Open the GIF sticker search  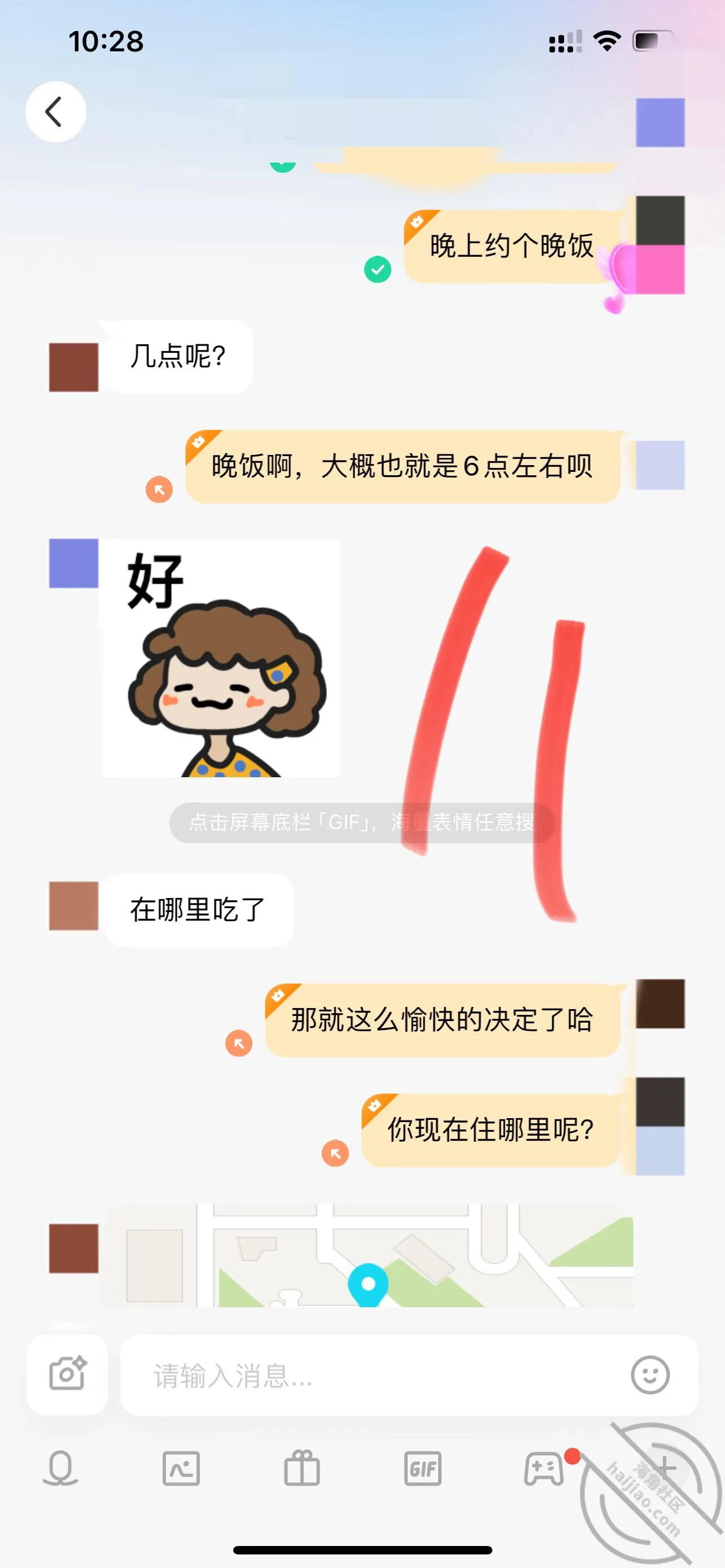423,1469
